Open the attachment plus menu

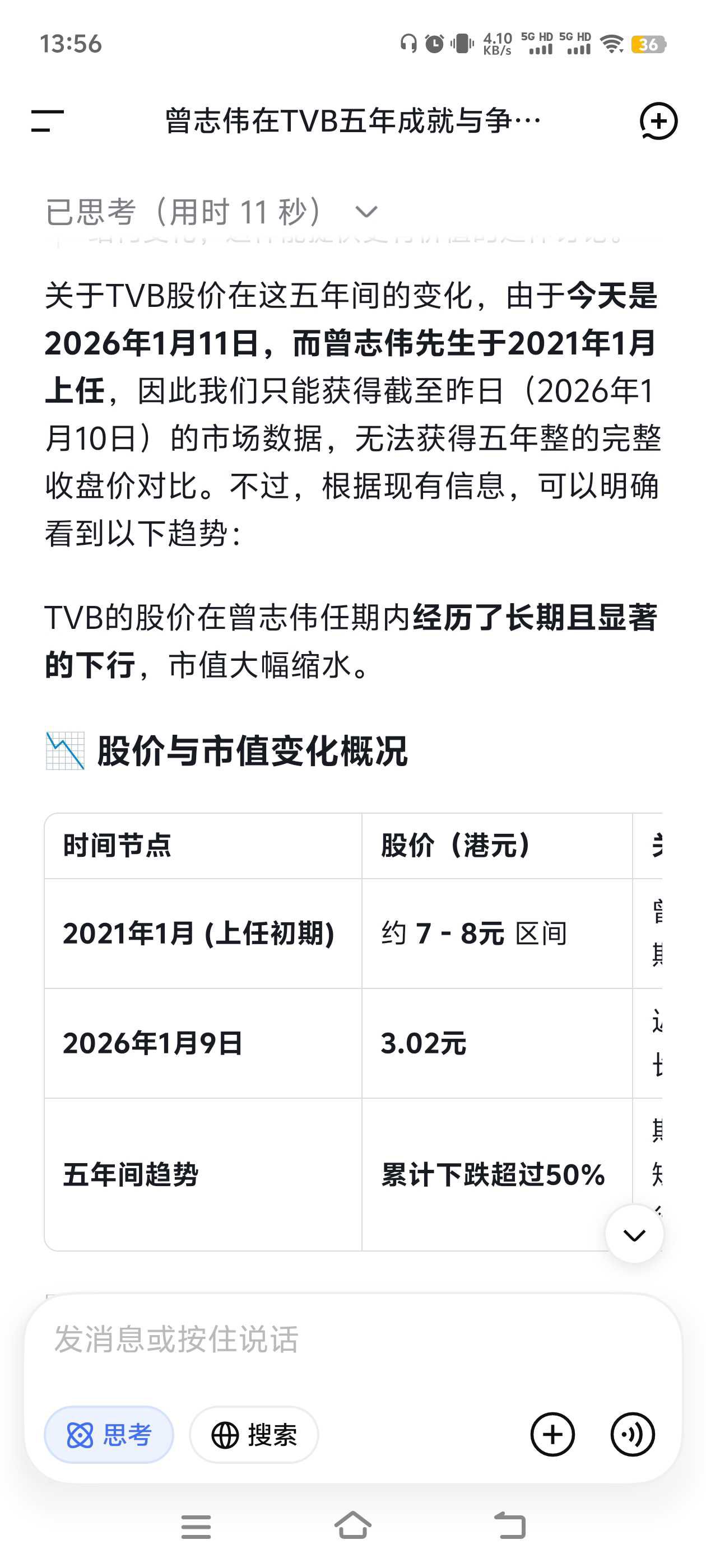pyautogui.click(x=552, y=1435)
